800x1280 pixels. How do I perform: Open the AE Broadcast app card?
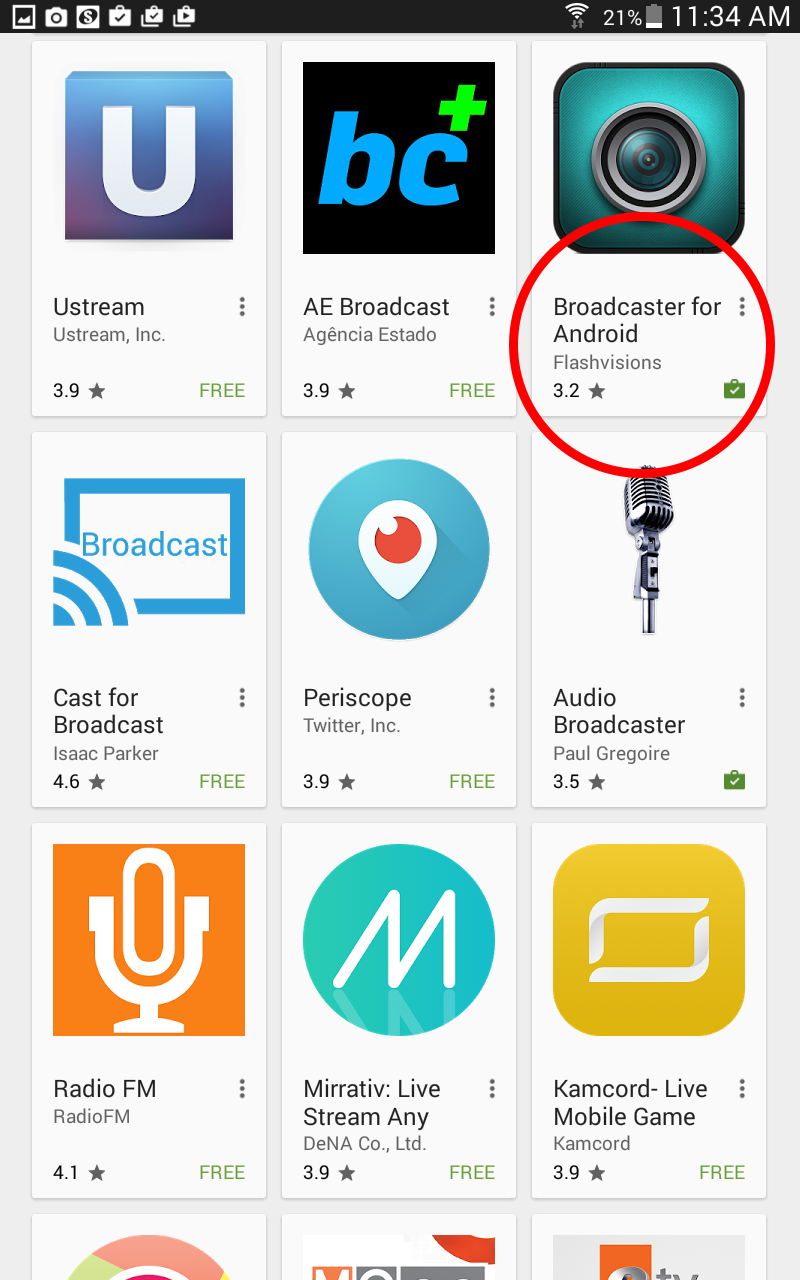399,229
